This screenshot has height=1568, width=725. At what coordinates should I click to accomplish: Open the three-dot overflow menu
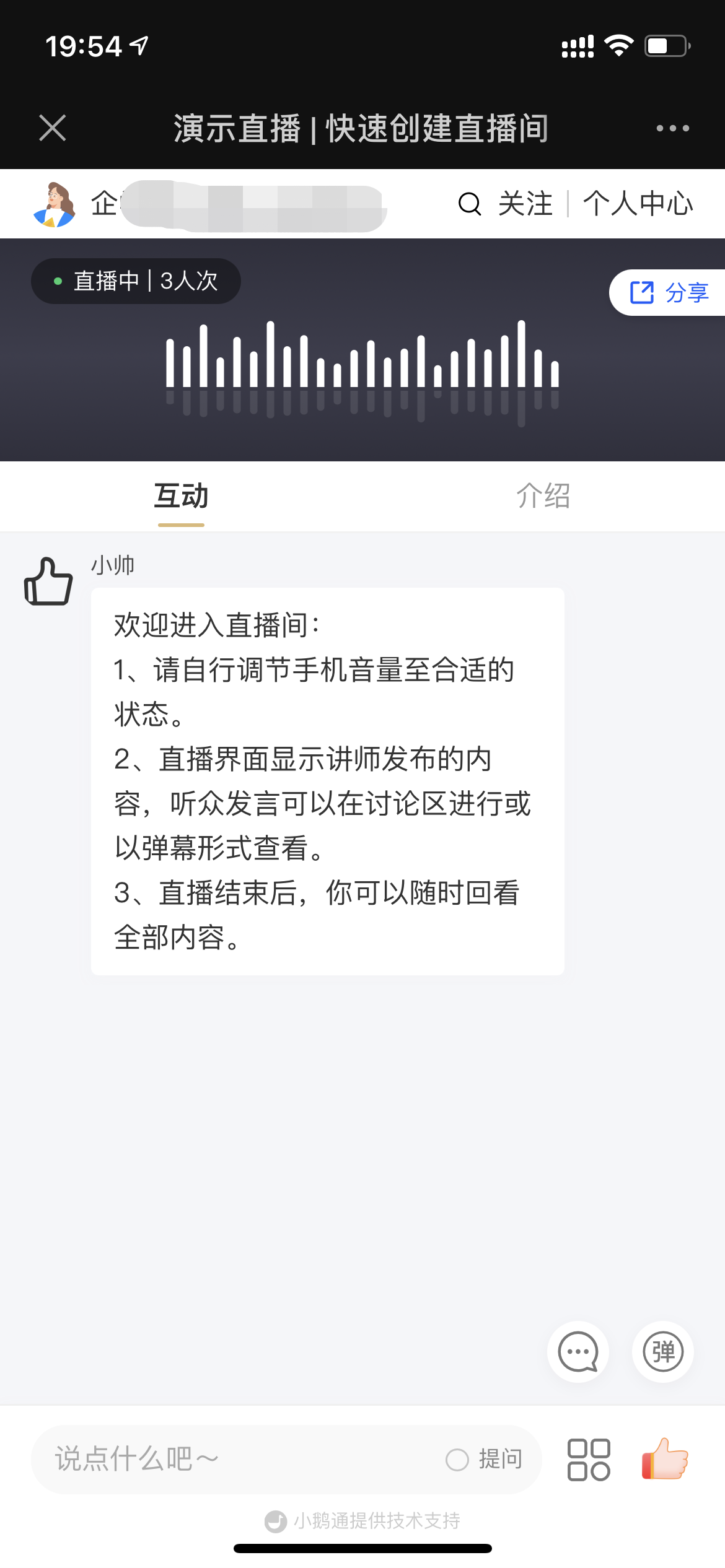click(672, 128)
